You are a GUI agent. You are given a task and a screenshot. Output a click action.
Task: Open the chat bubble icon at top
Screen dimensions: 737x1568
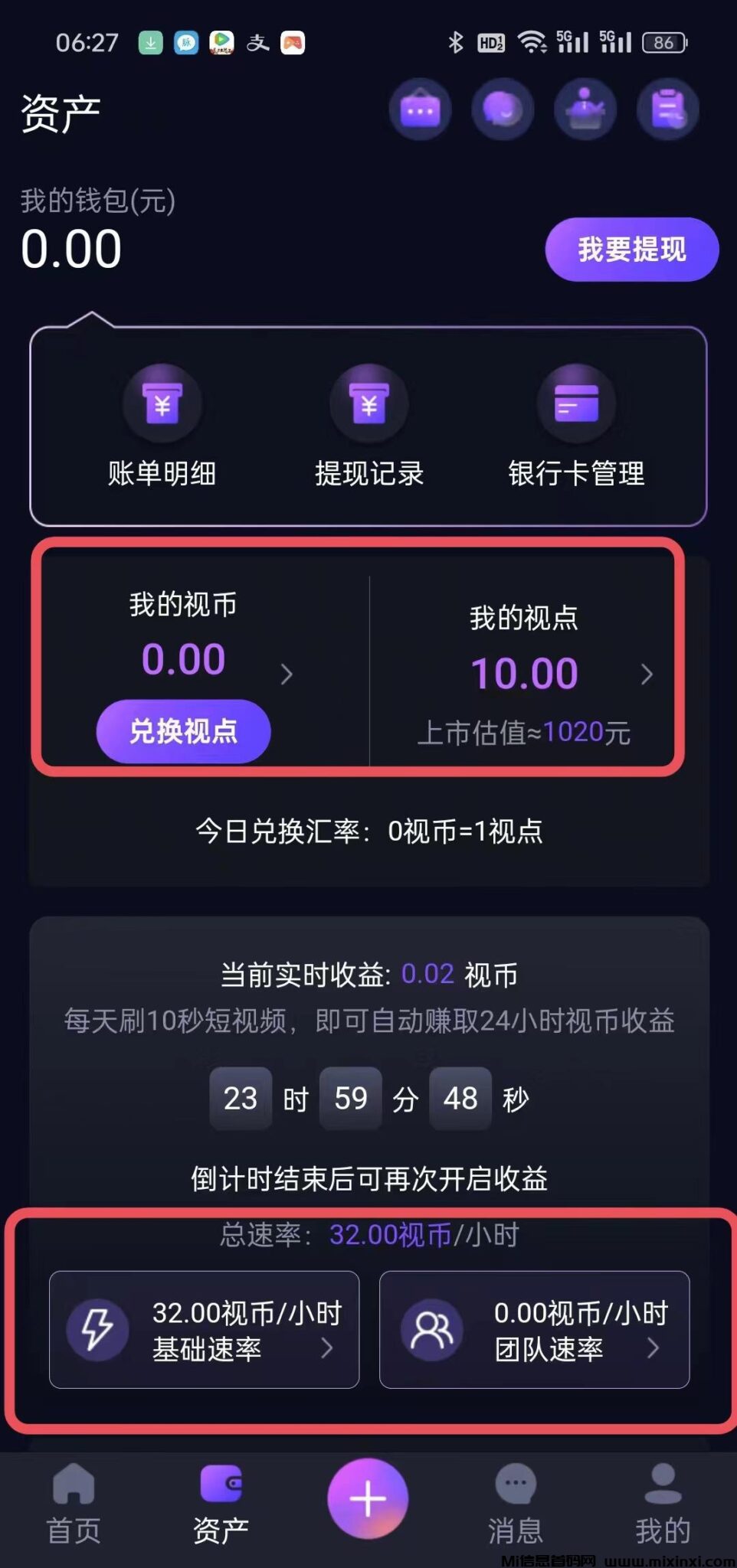(x=503, y=110)
